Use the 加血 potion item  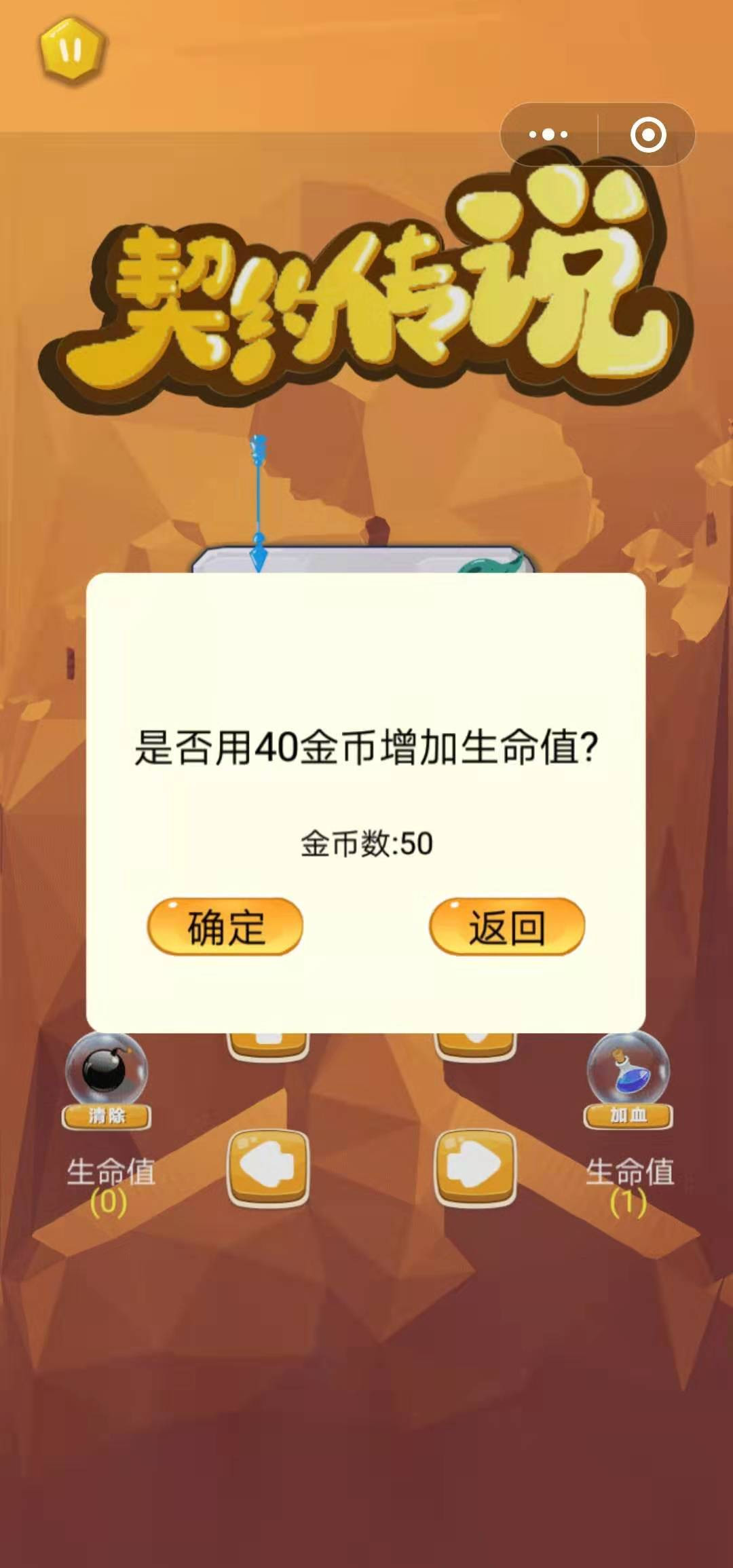(628, 1079)
